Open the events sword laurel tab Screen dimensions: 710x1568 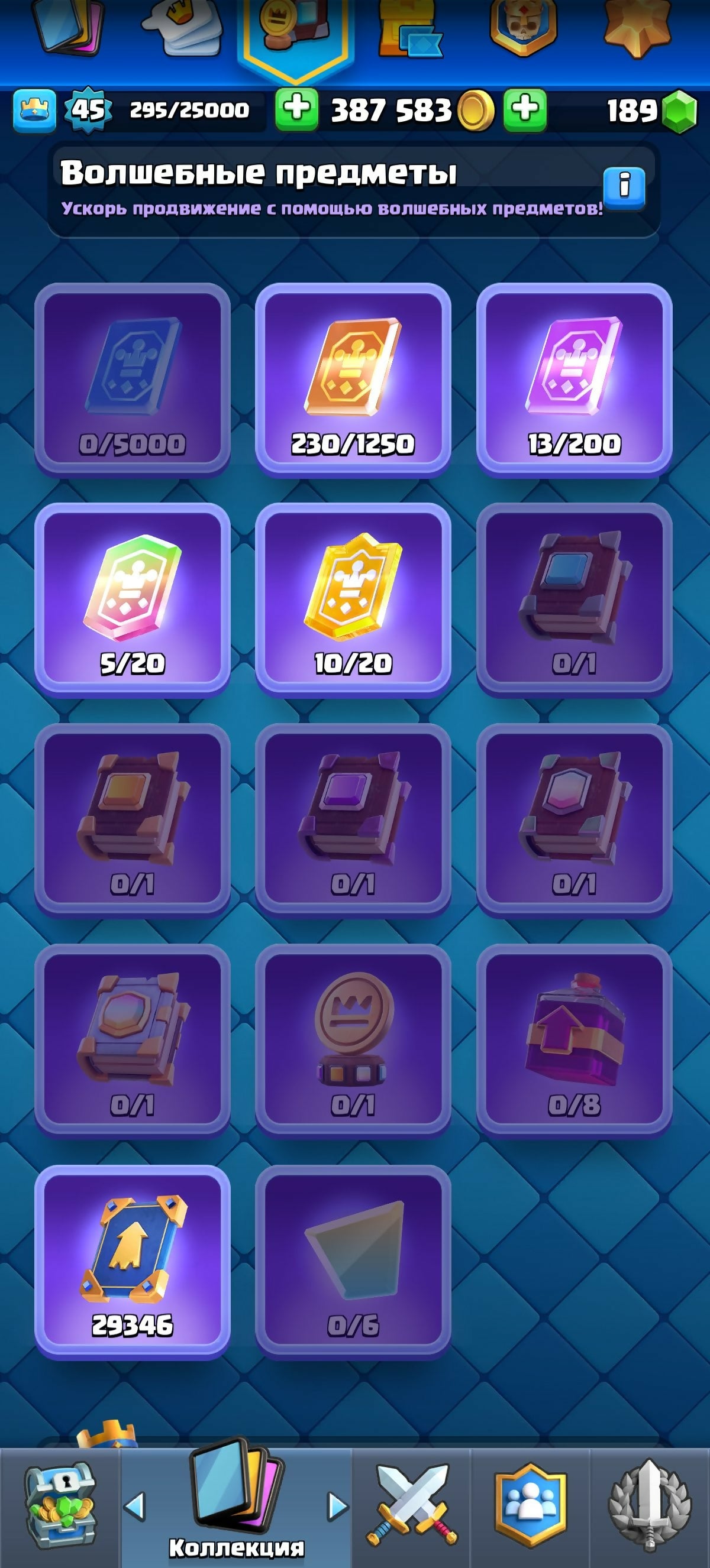650,1505
